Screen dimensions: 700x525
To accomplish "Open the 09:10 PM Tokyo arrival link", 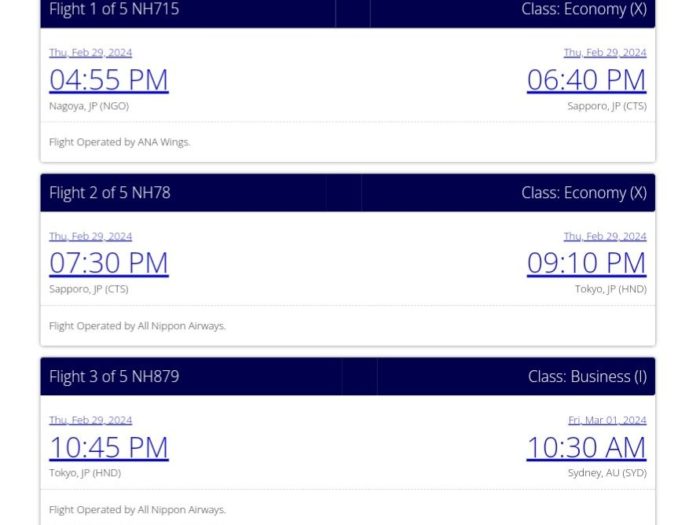I will tap(586, 263).
